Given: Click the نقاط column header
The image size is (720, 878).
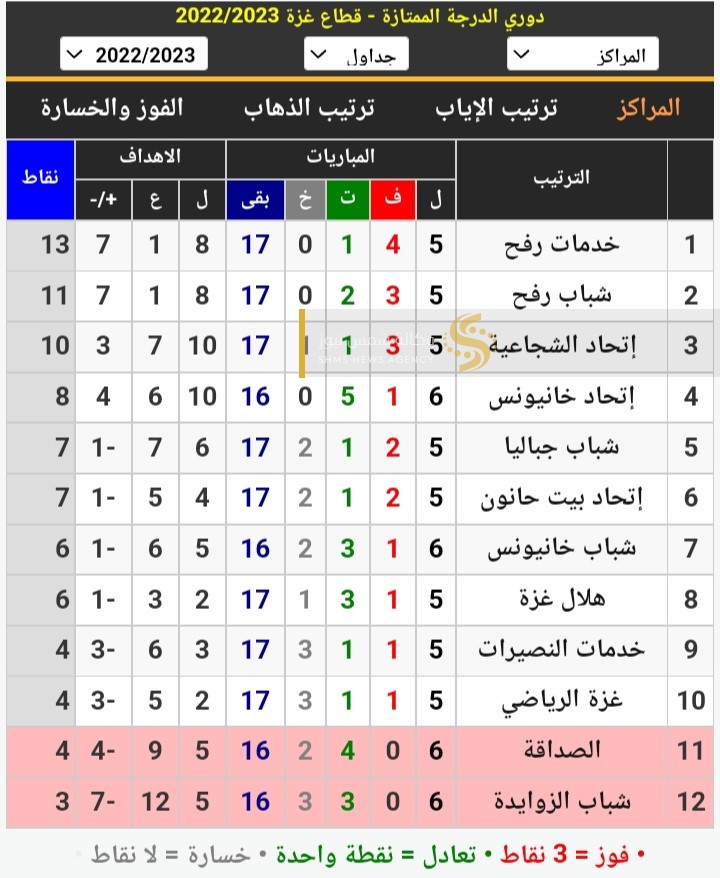Looking at the screenshot, I should point(40,178).
